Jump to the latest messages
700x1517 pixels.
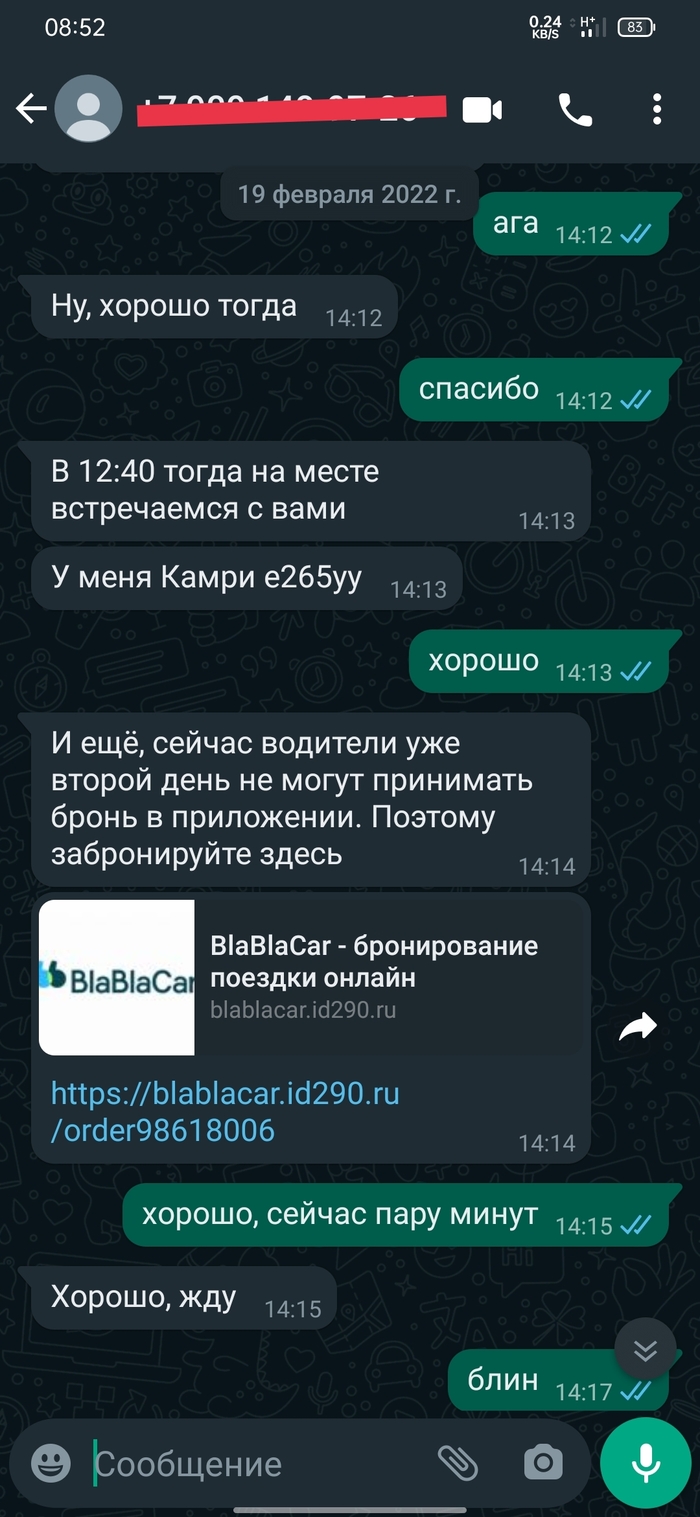pyautogui.click(x=646, y=1350)
